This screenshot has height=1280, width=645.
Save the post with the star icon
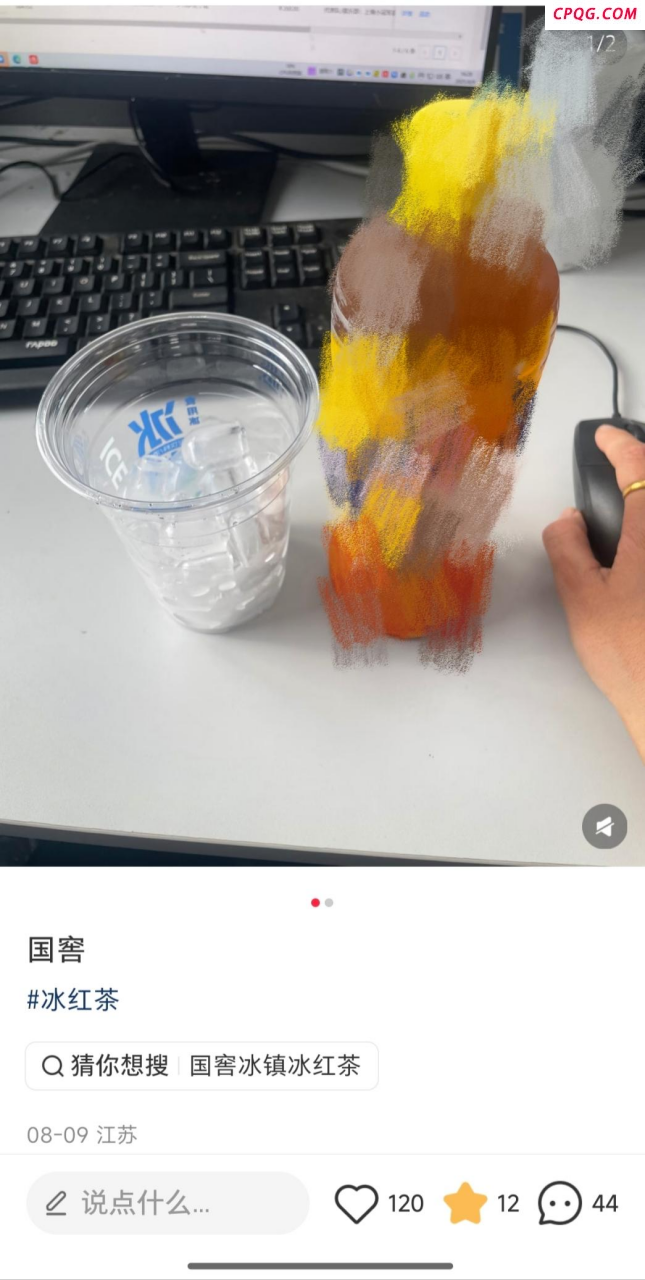465,1203
